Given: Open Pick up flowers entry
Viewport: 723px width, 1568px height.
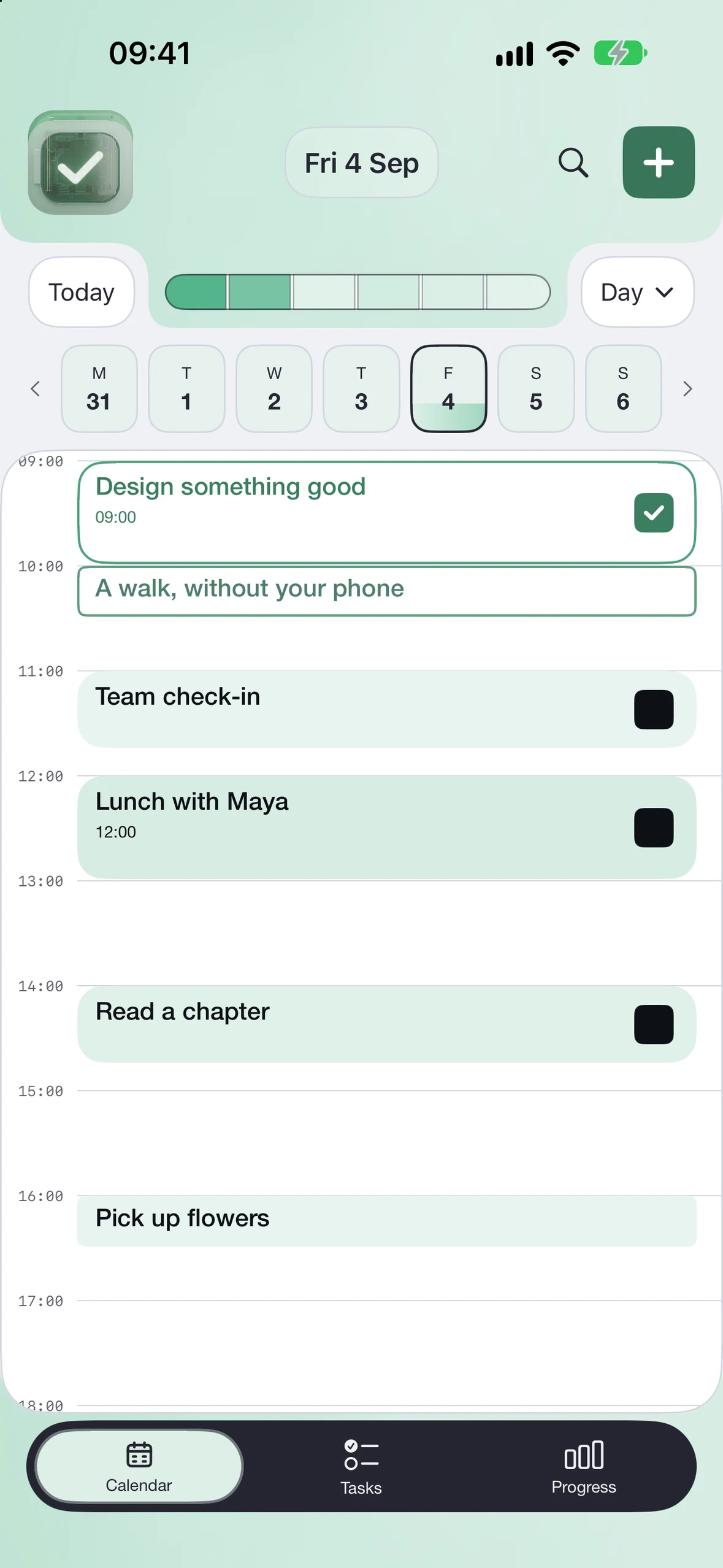Looking at the screenshot, I should [387, 1221].
